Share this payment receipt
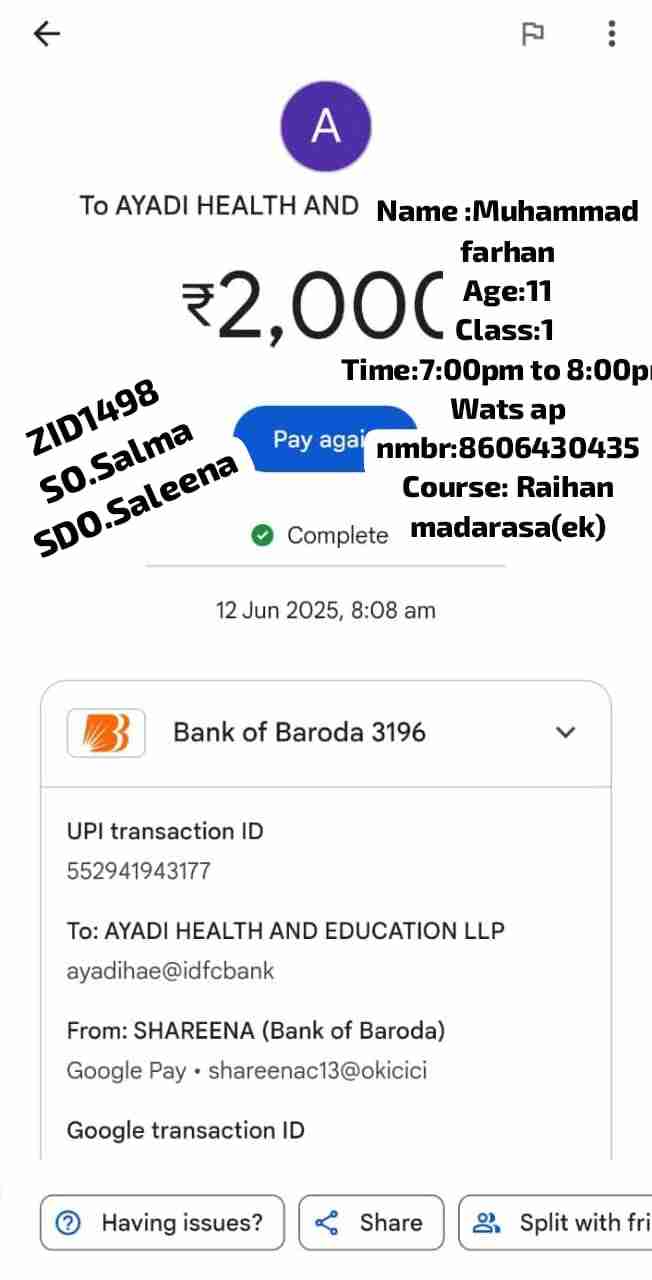 coord(371,1222)
